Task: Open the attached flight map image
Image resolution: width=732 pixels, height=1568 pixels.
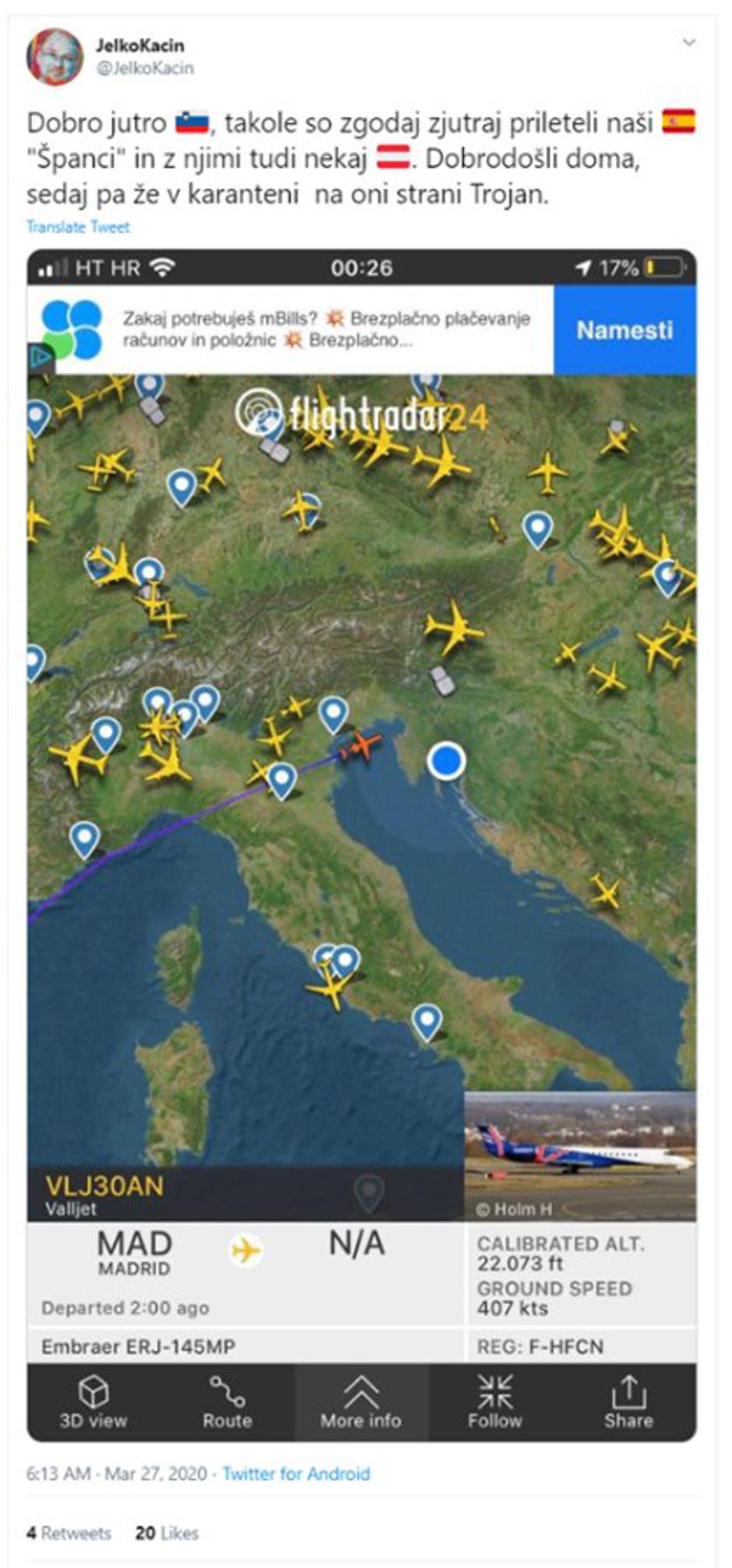Action: point(361,779)
